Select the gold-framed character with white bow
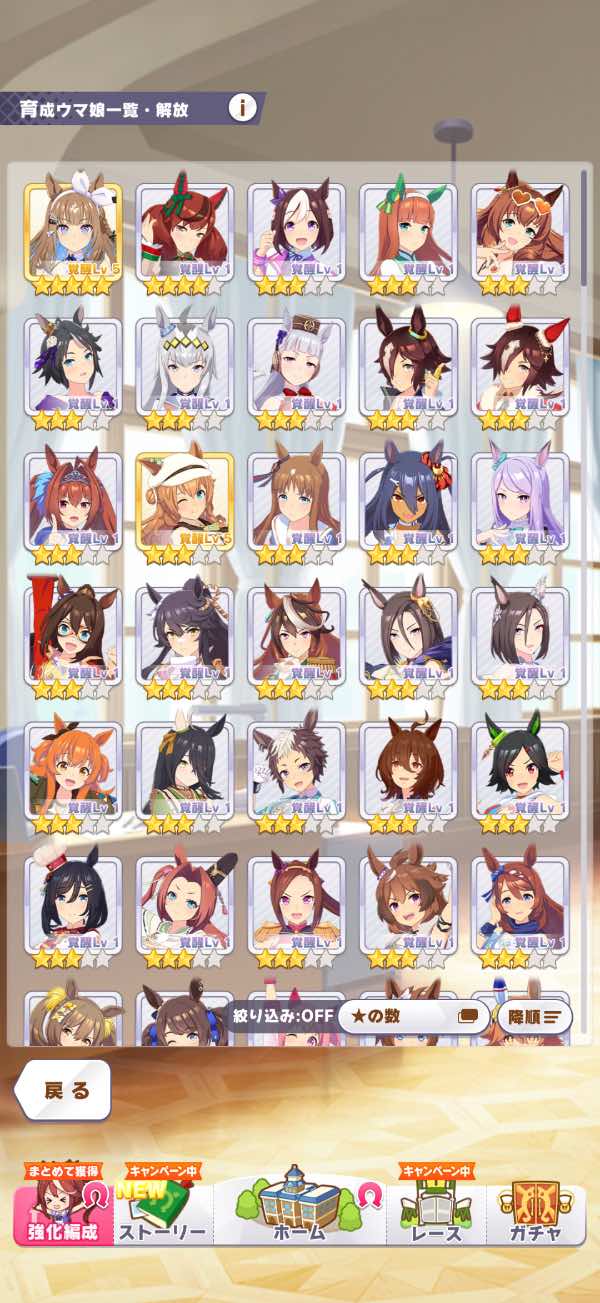Image resolution: width=600 pixels, height=1303 pixels. pos(73,239)
